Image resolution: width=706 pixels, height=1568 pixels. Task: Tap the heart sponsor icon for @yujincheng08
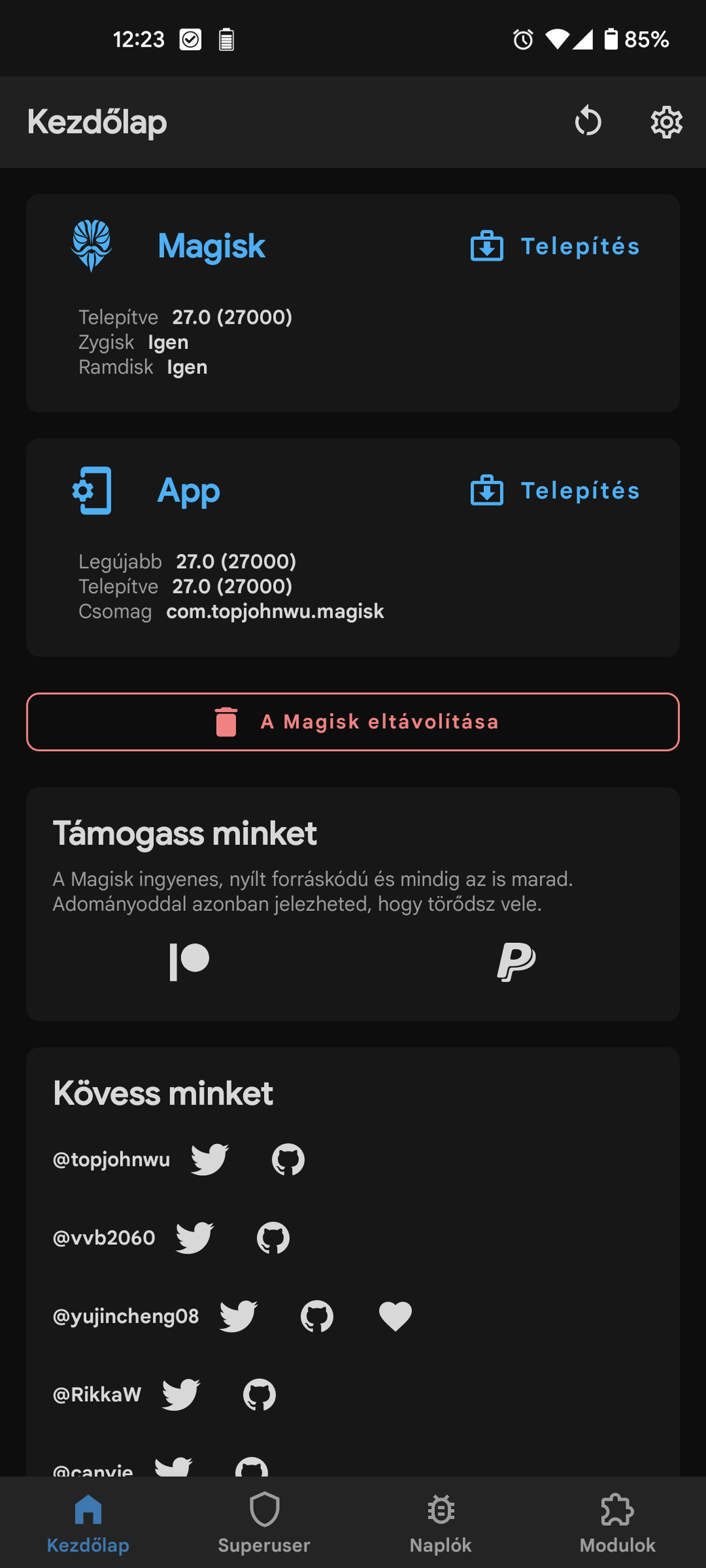[395, 1316]
